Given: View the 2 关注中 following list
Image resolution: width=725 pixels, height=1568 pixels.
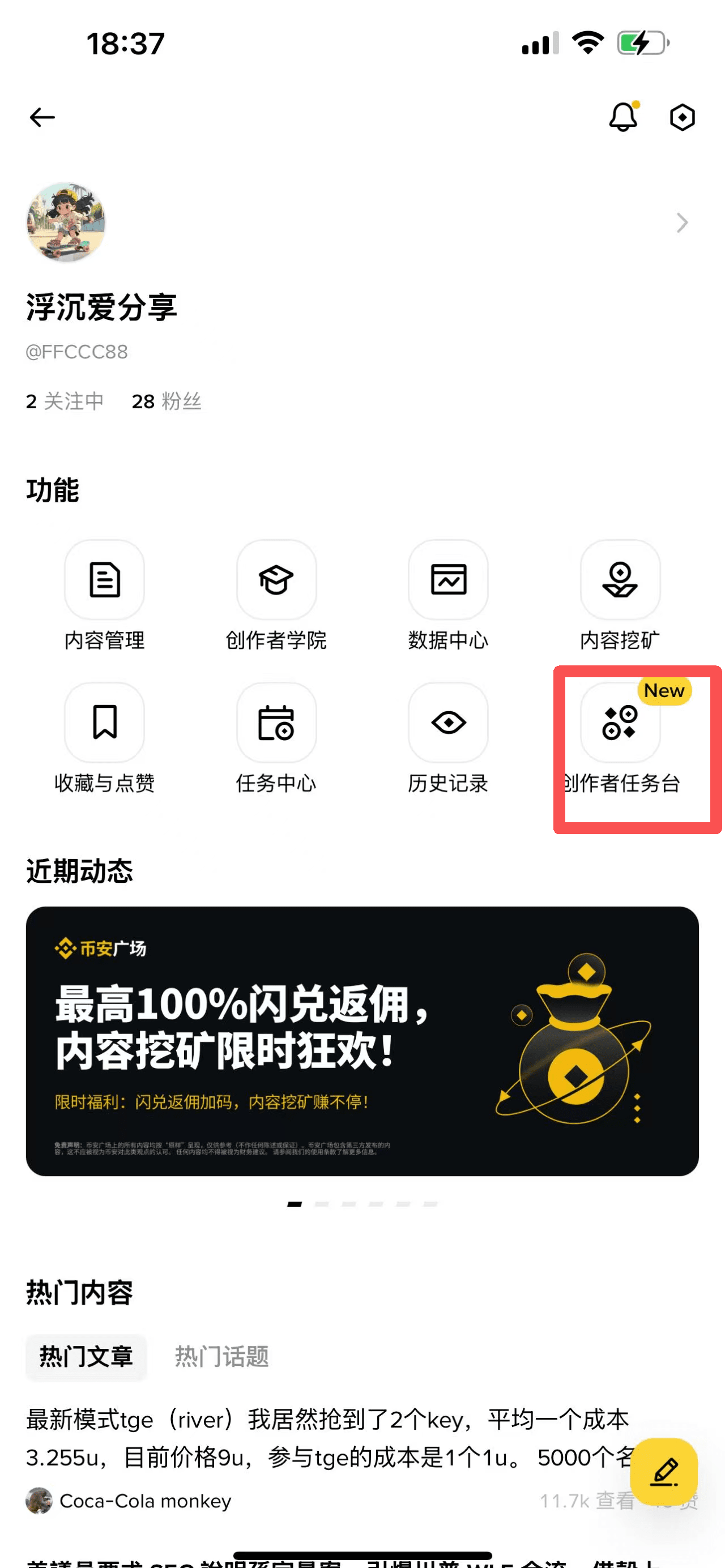Looking at the screenshot, I should 65,401.
